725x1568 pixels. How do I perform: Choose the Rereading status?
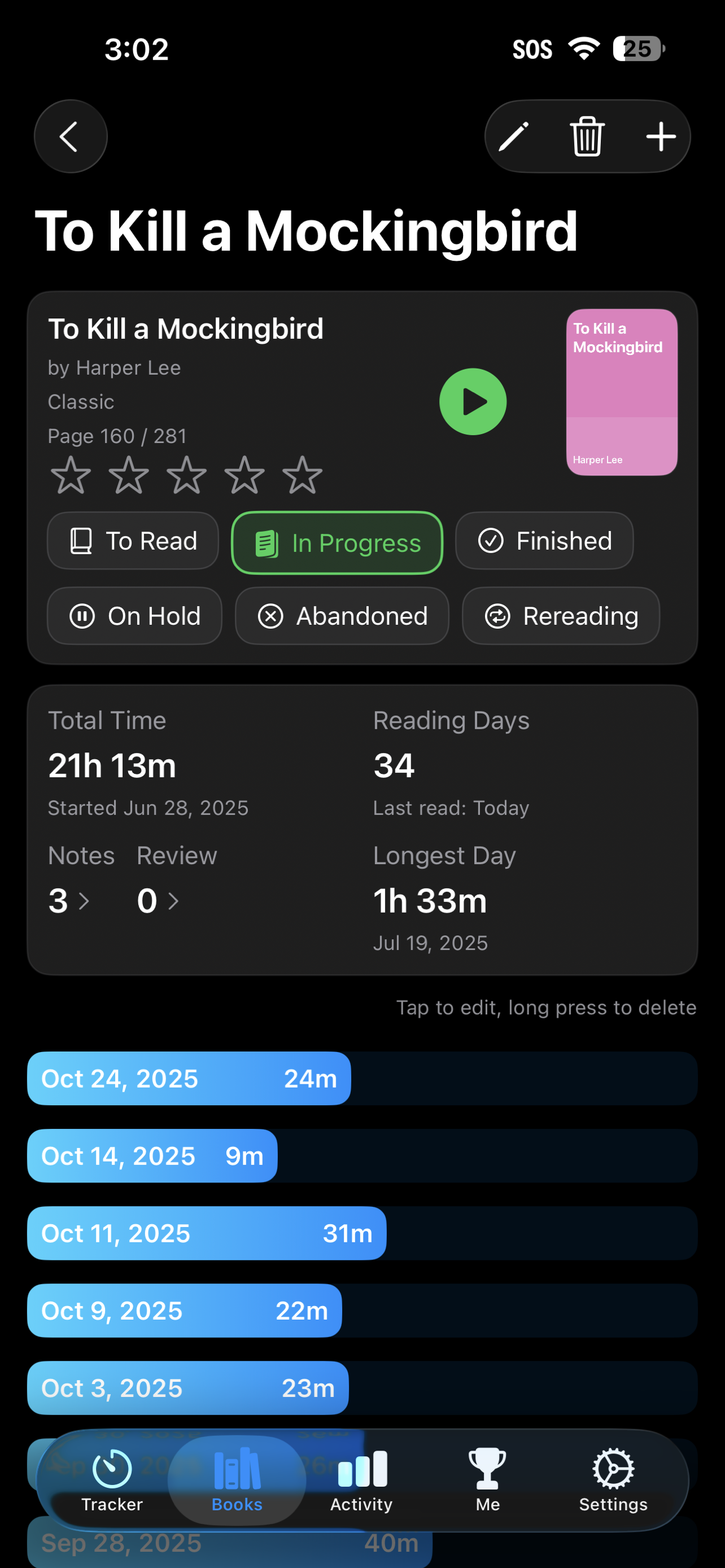[x=561, y=616]
